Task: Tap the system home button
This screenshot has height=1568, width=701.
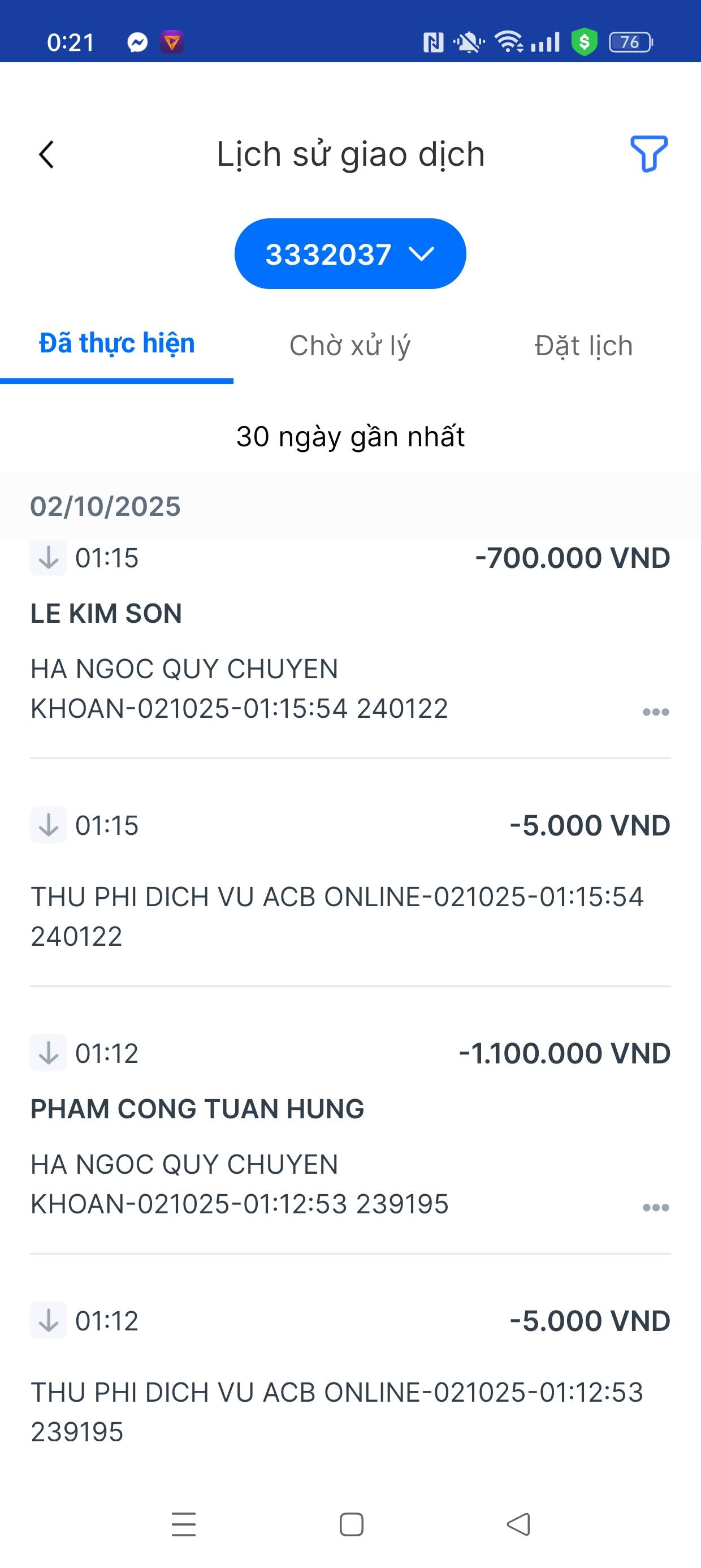Action: (351, 1525)
